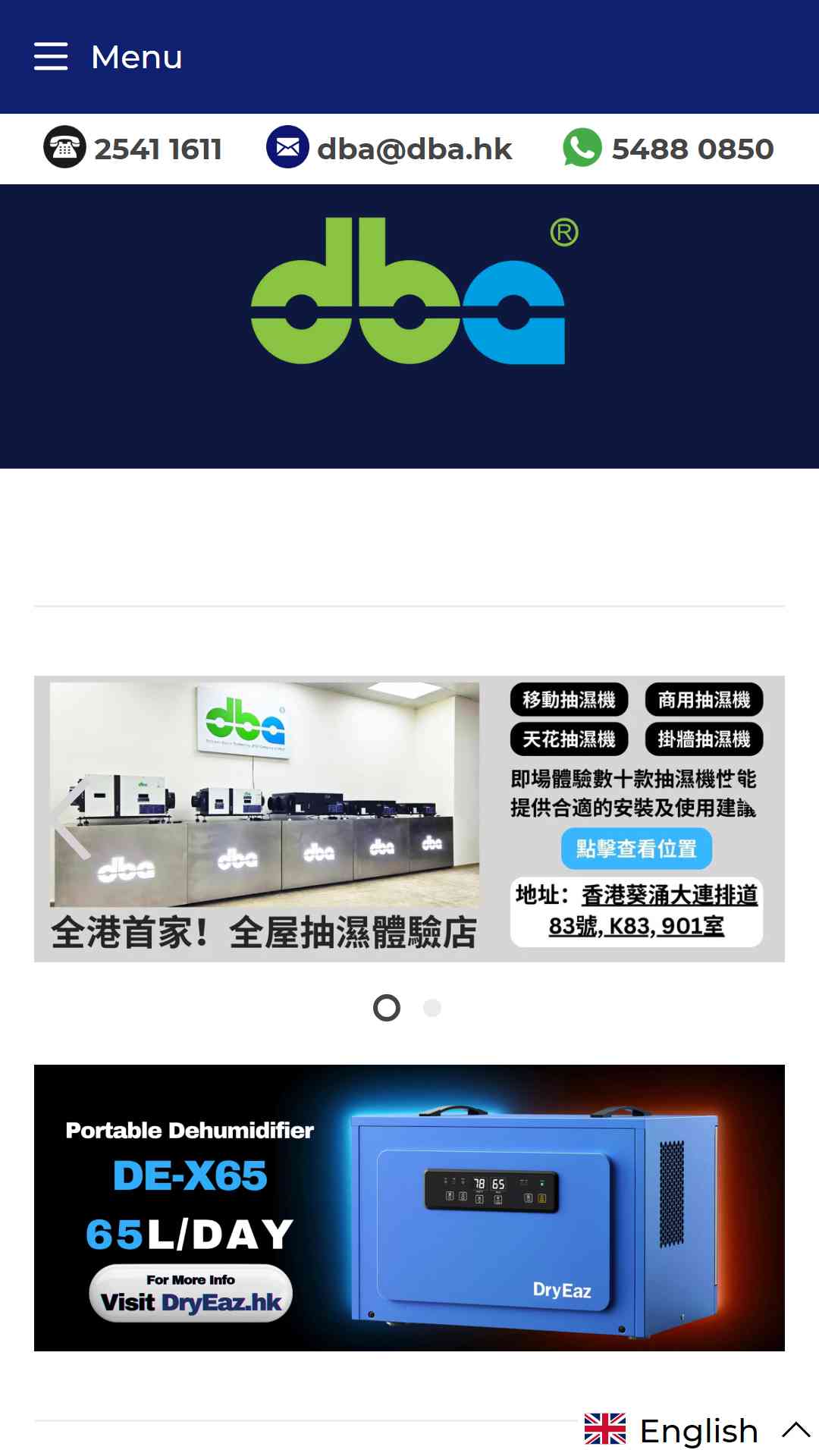Open the experience store slider banner
The height and width of the screenshot is (1456, 819).
(409, 819)
